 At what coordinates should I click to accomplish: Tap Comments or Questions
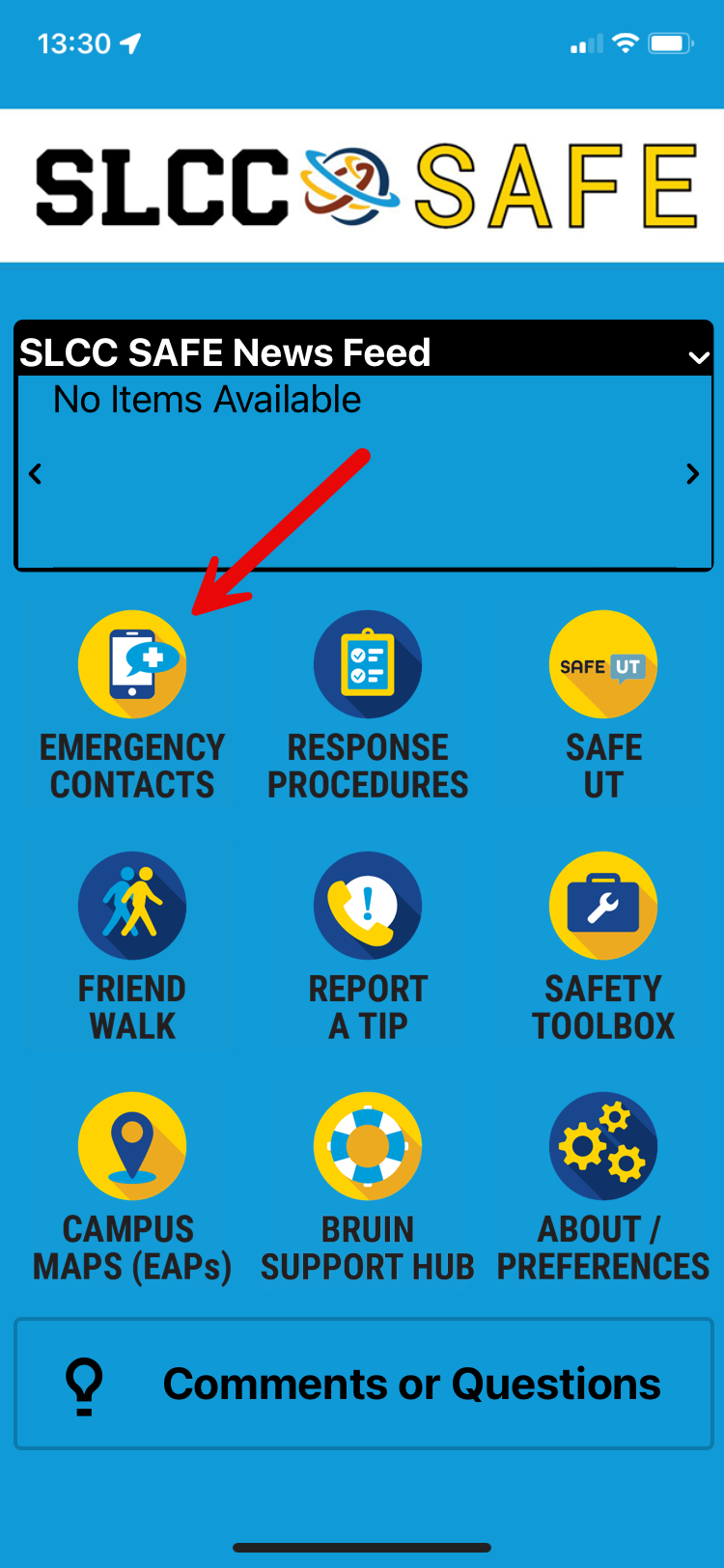(x=364, y=1384)
